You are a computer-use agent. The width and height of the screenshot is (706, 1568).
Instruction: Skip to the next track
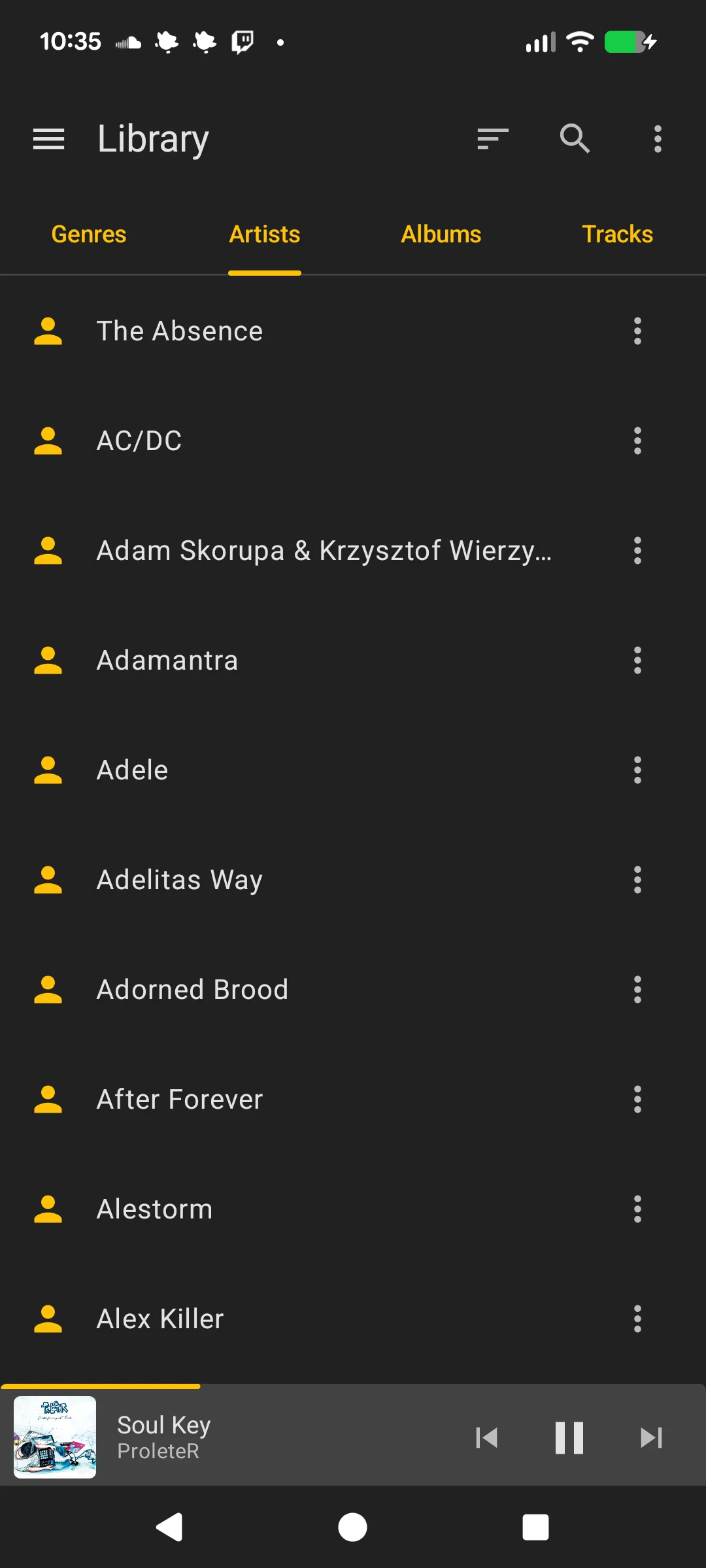651,1438
